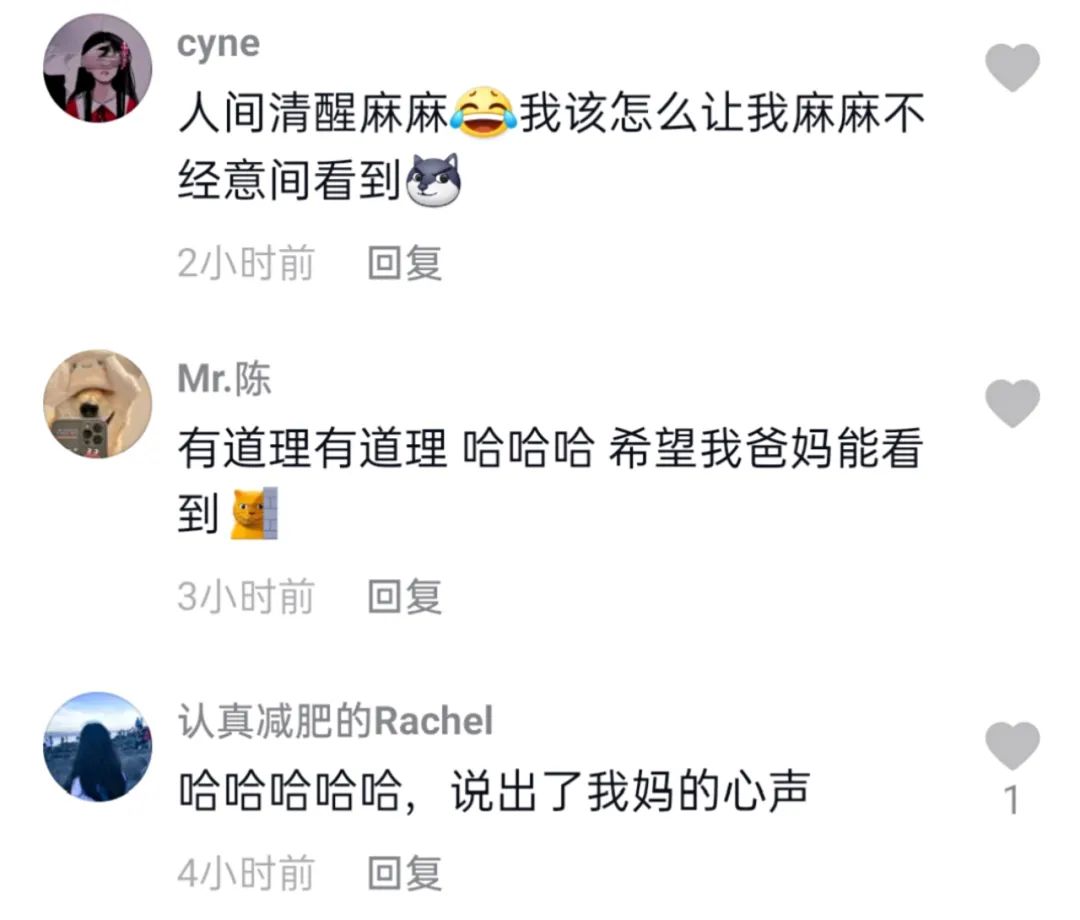
Task: Open the username Mr.陈
Action: 225,379
